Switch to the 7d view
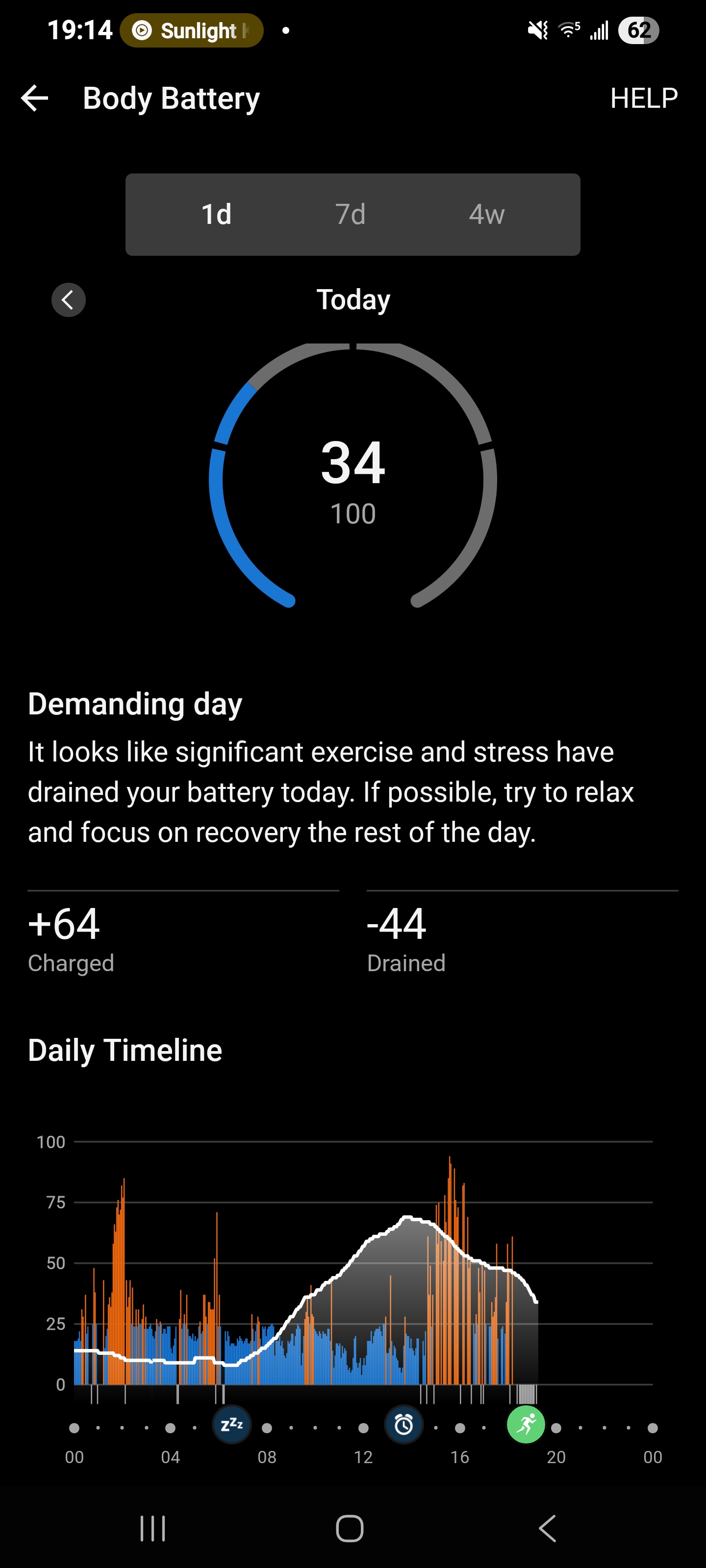The width and height of the screenshot is (706, 1568). coord(351,214)
